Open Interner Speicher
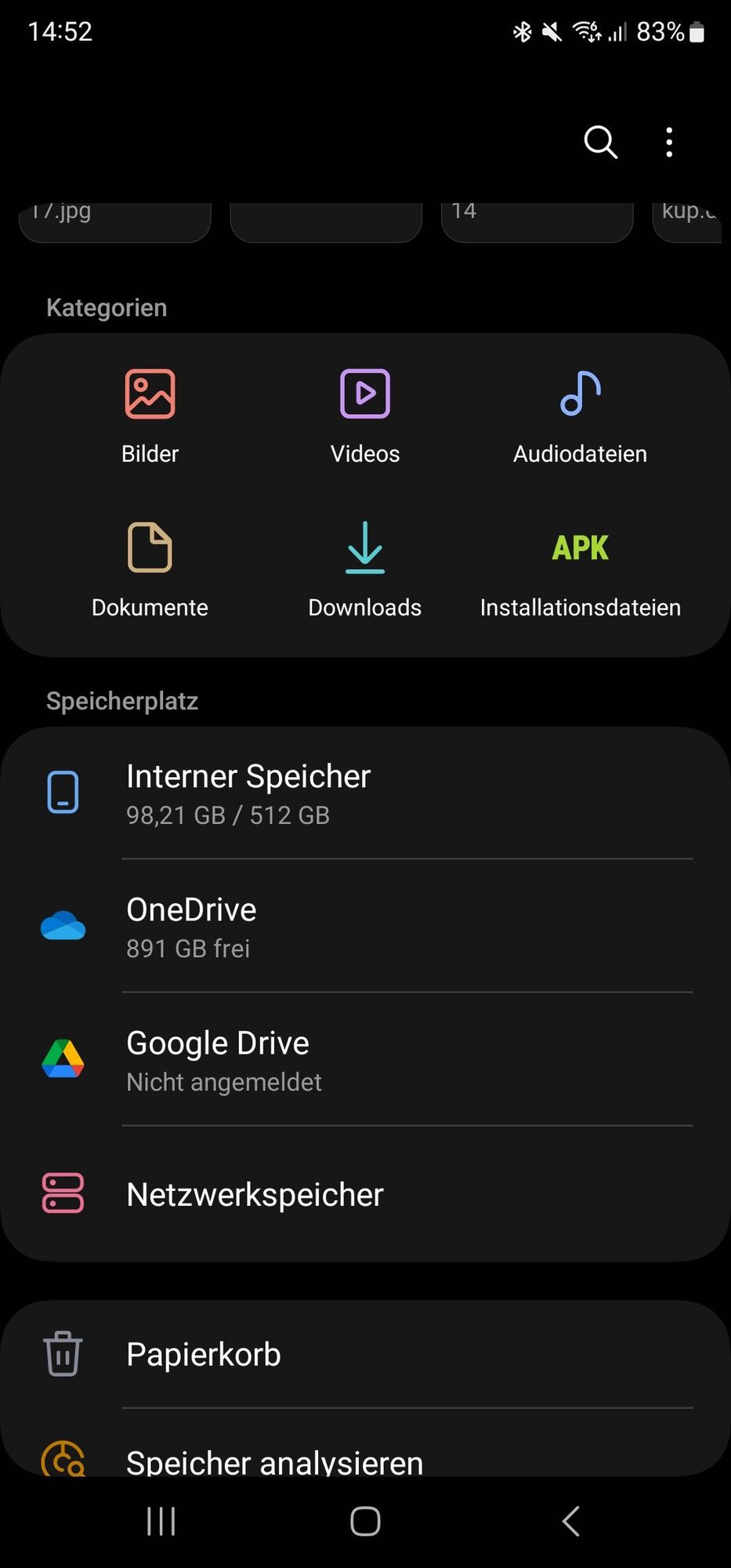Screen dimensions: 731x1568 (365, 793)
